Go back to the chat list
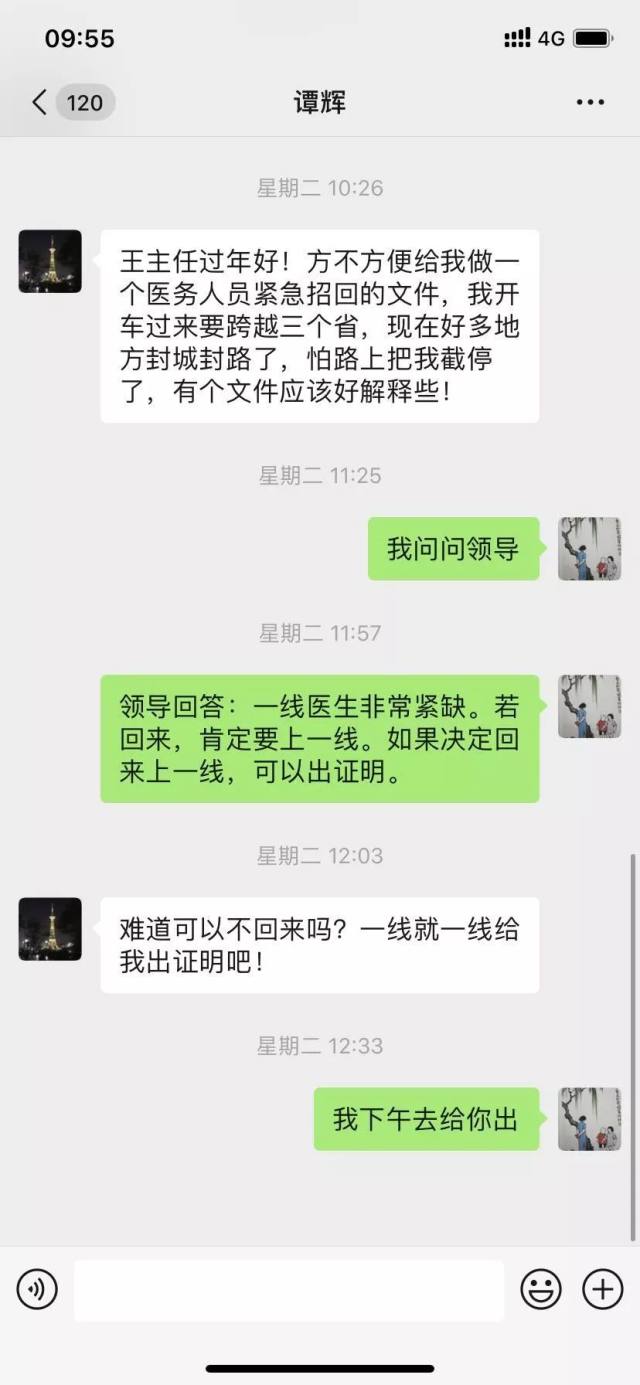 (x=40, y=102)
